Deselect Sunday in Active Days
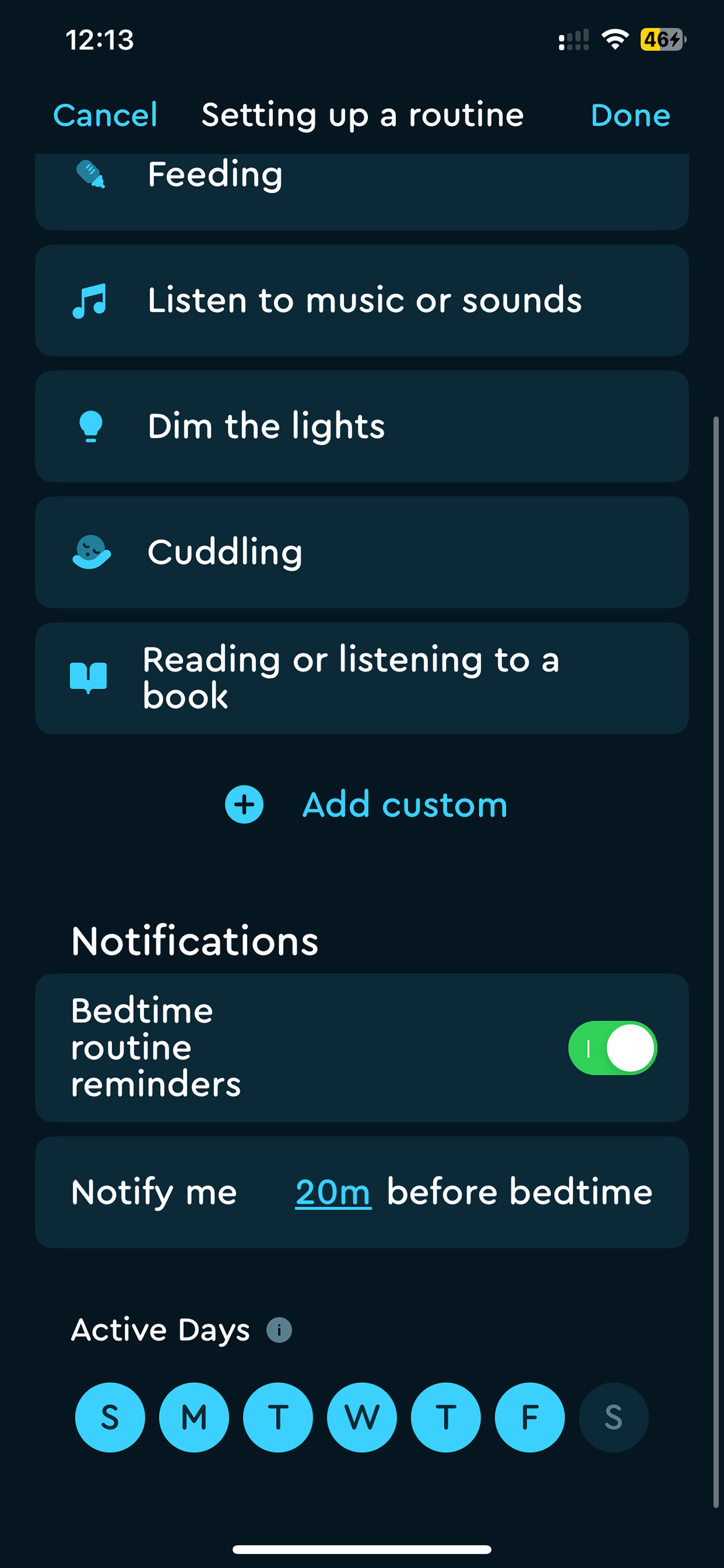724x1568 pixels. coord(110,1417)
